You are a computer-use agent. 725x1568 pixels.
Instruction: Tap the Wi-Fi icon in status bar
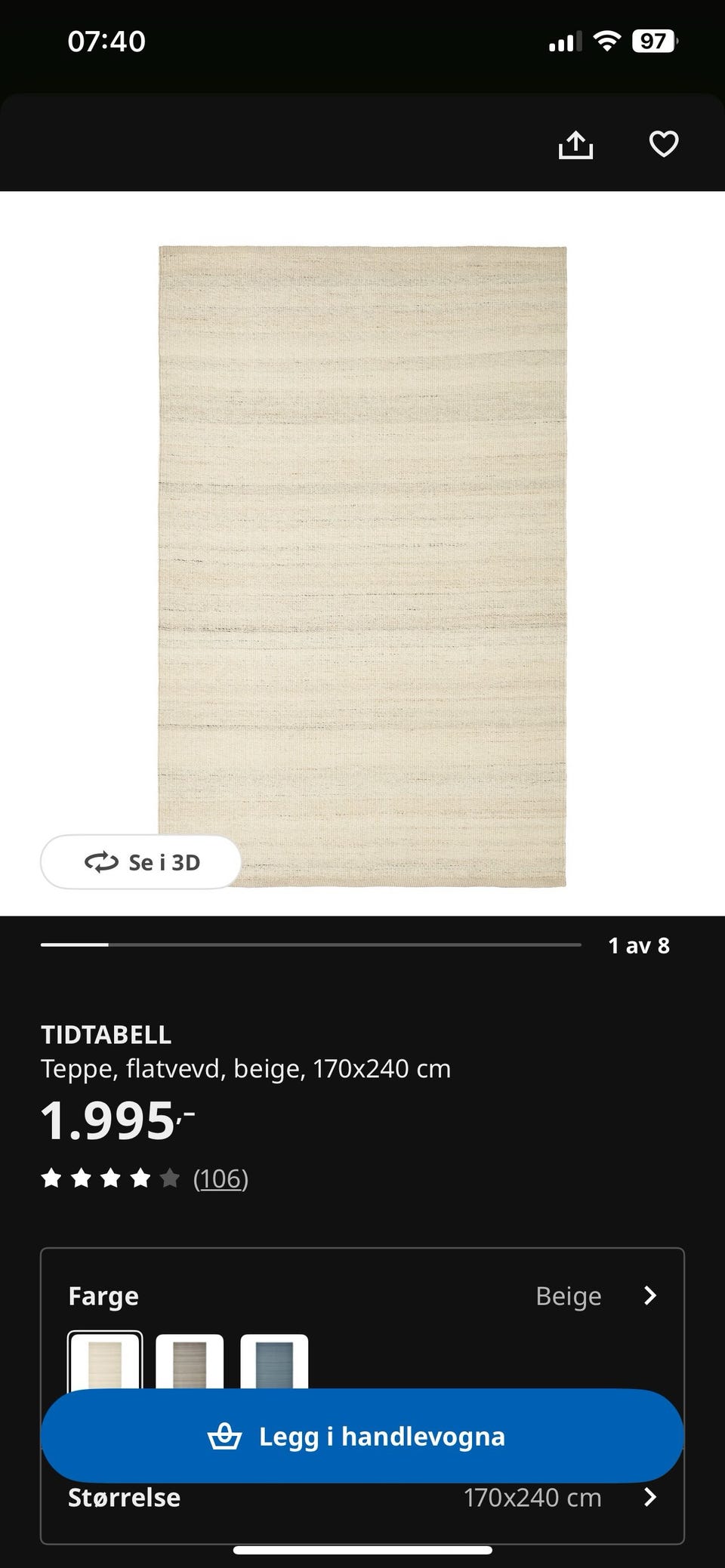609,40
